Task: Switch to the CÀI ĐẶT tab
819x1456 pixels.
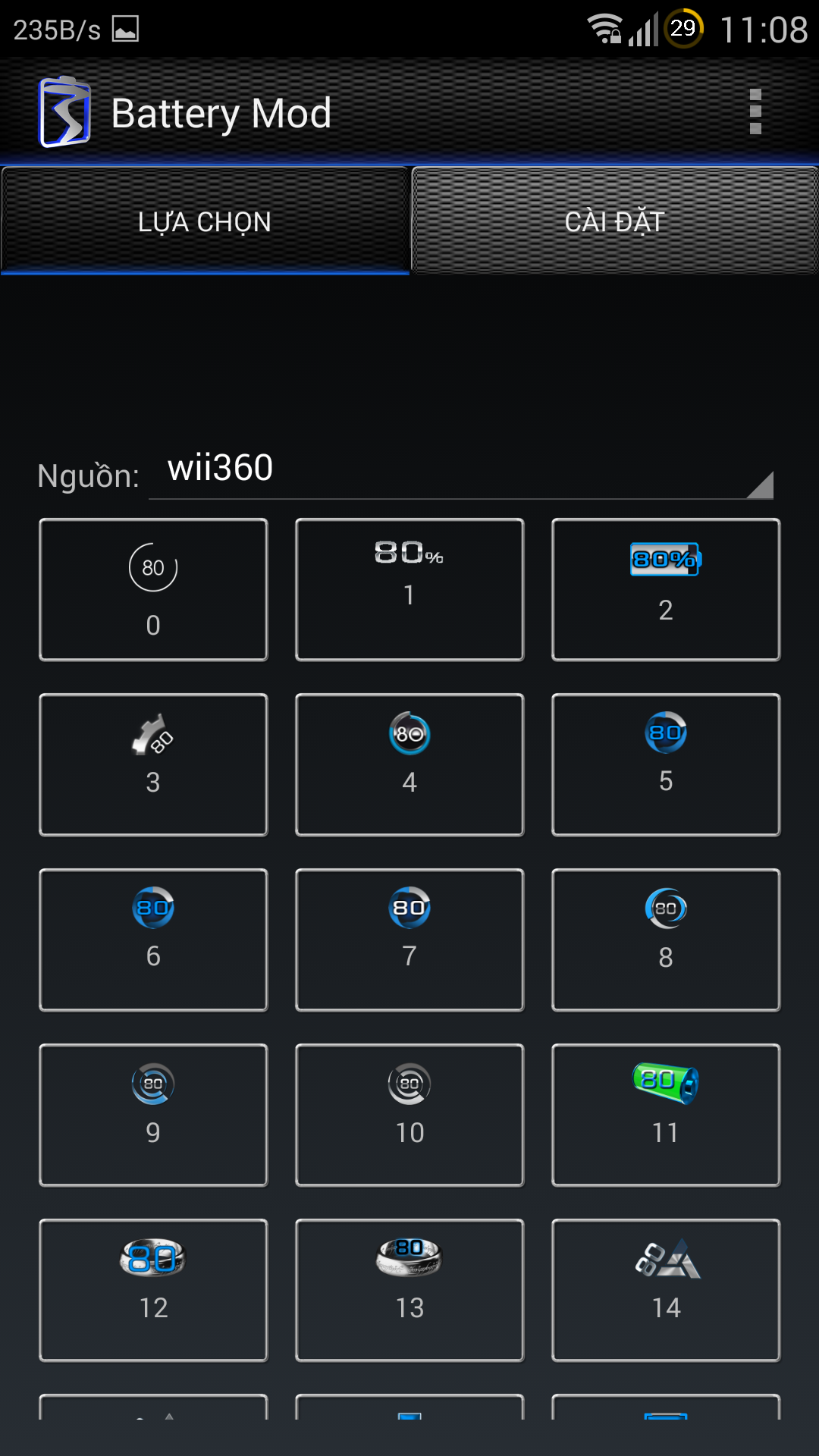Action: (614, 221)
